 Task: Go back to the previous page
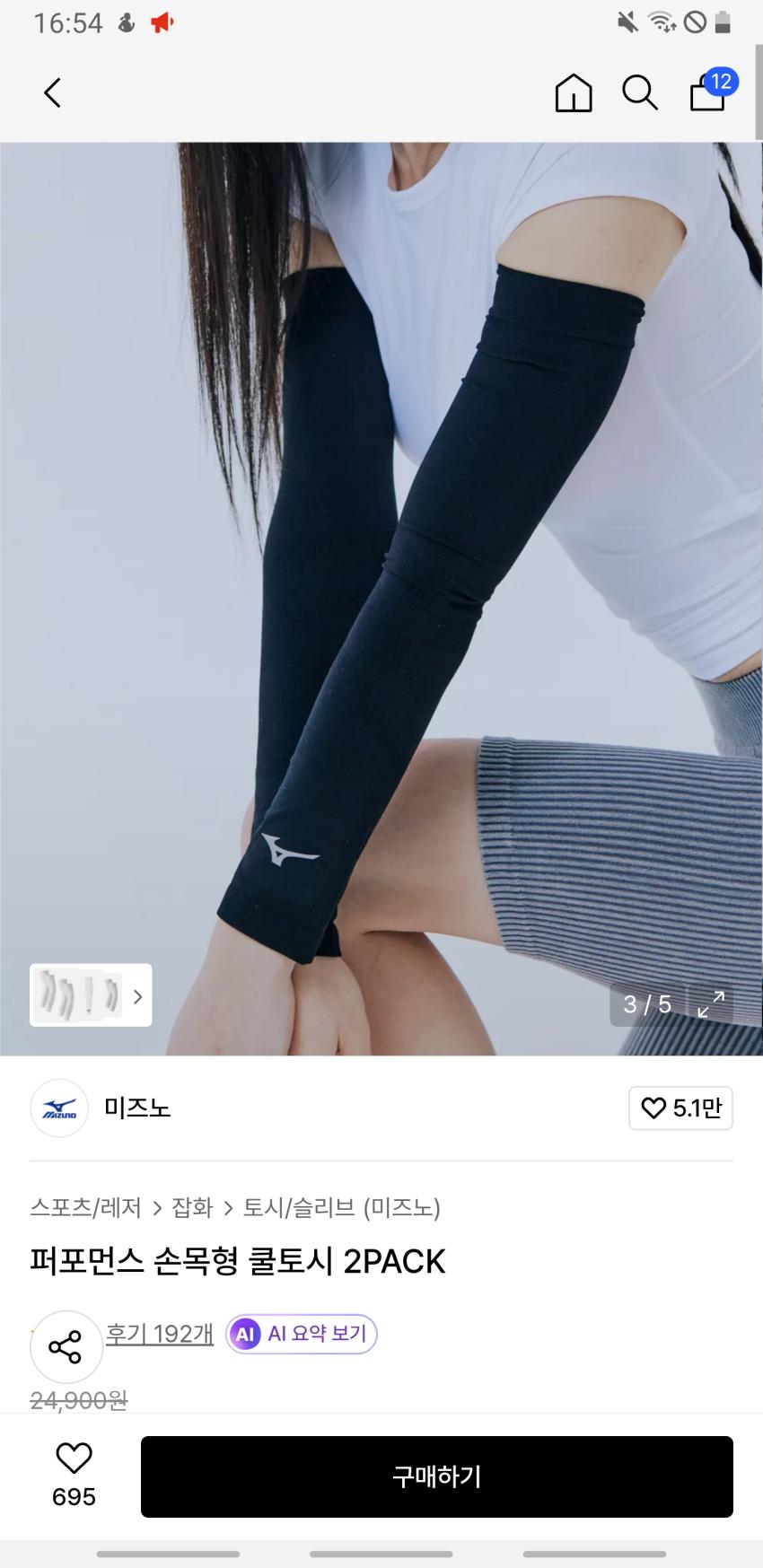pos(53,92)
